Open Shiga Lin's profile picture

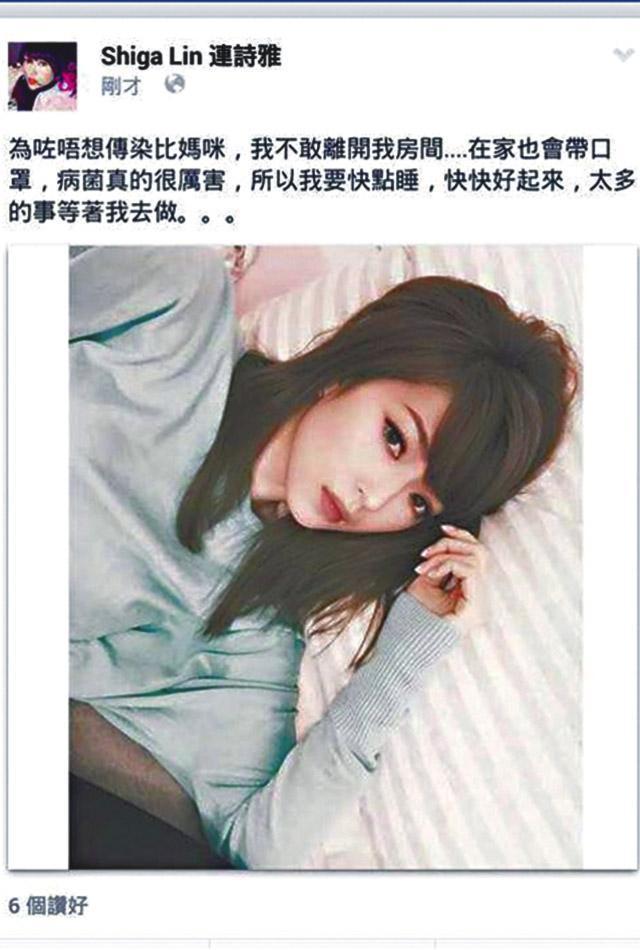point(42,75)
